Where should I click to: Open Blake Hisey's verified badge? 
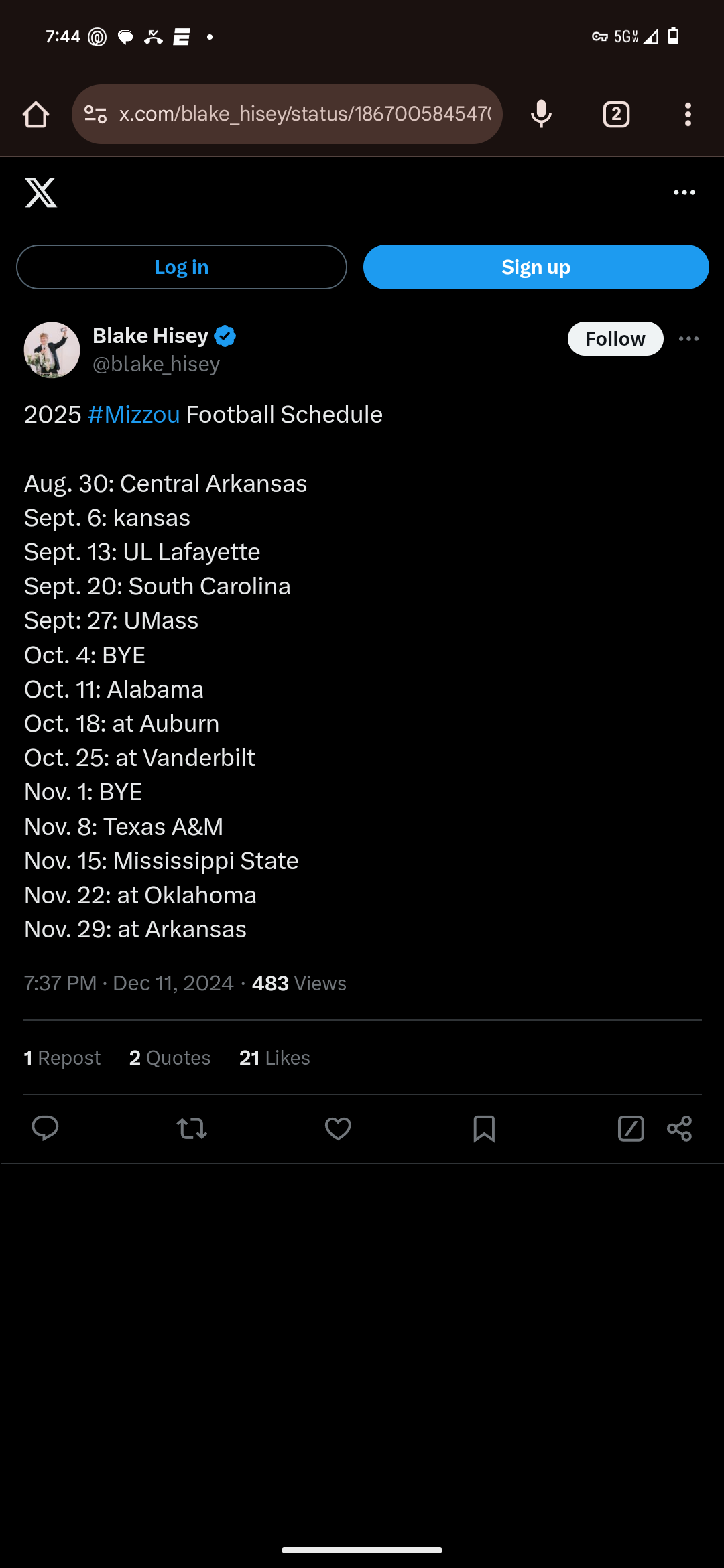coord(225,336)
